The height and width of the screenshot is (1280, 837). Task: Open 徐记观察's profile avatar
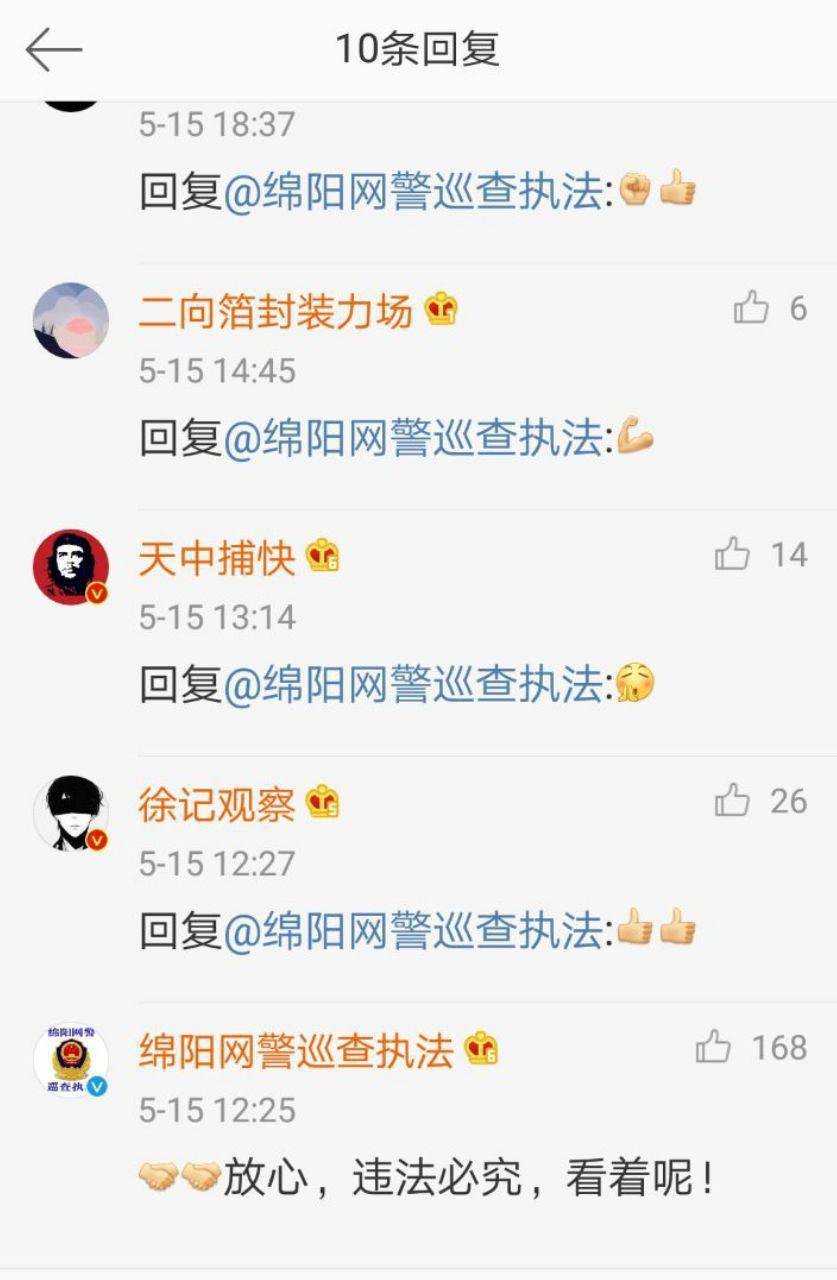coord(71,813)
